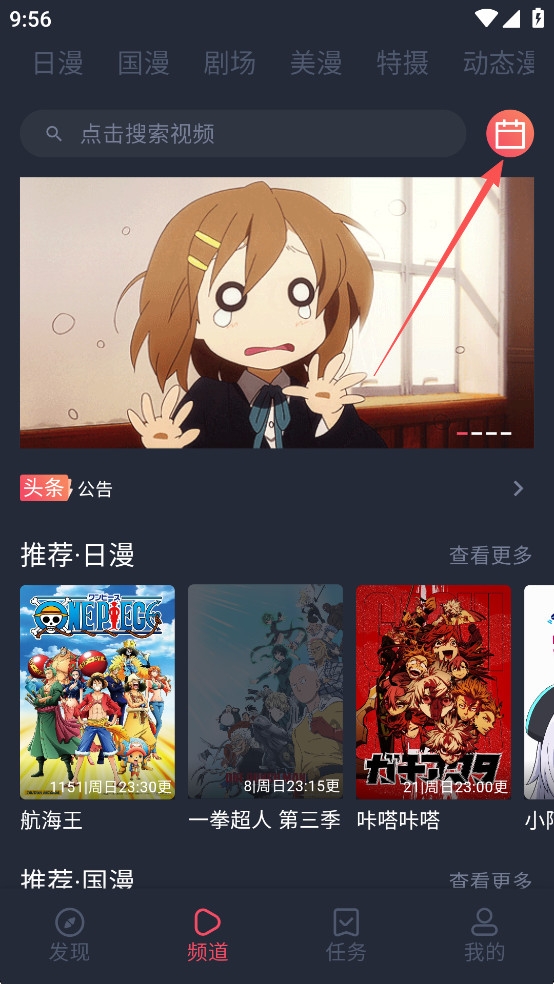The image size is (554, 984).
Task: View more under 推荐·日漫
Action: tap(490, 555)
